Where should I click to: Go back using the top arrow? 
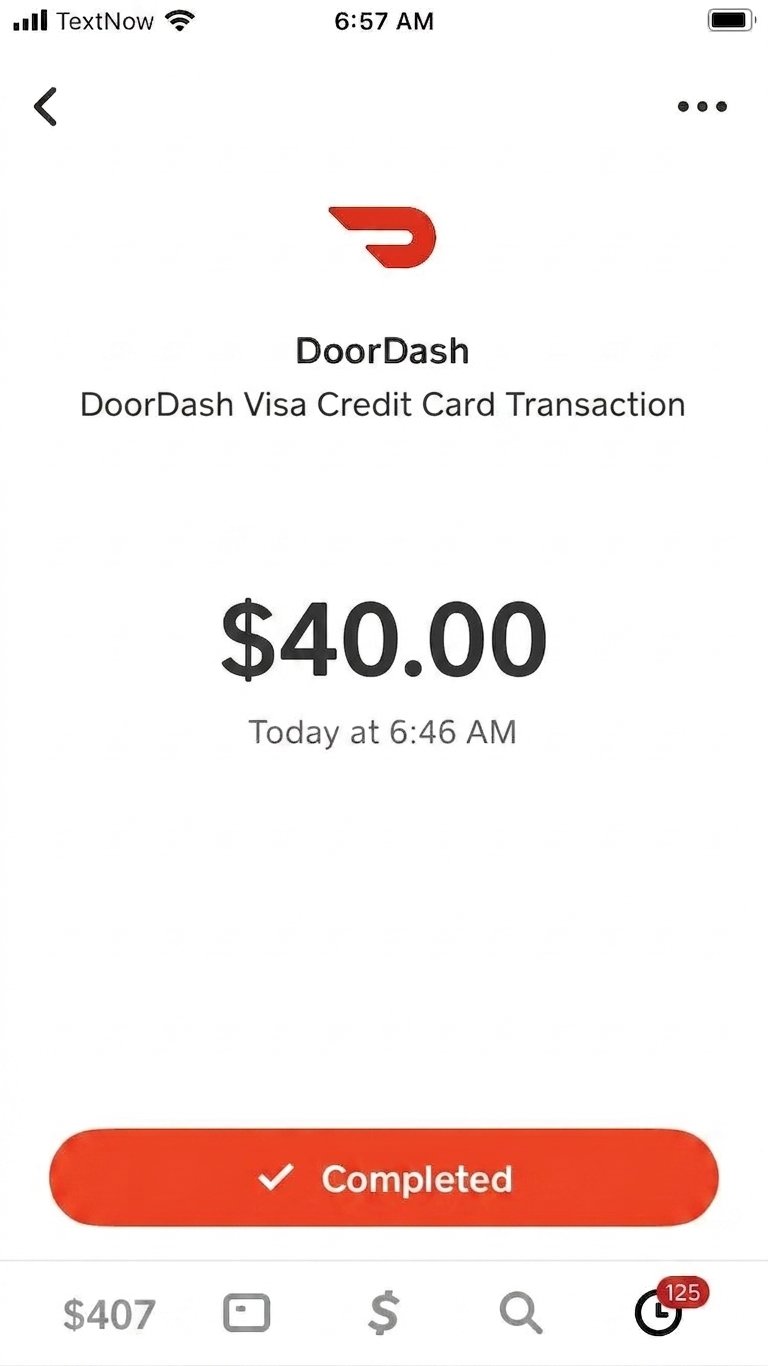click(46, 106)
